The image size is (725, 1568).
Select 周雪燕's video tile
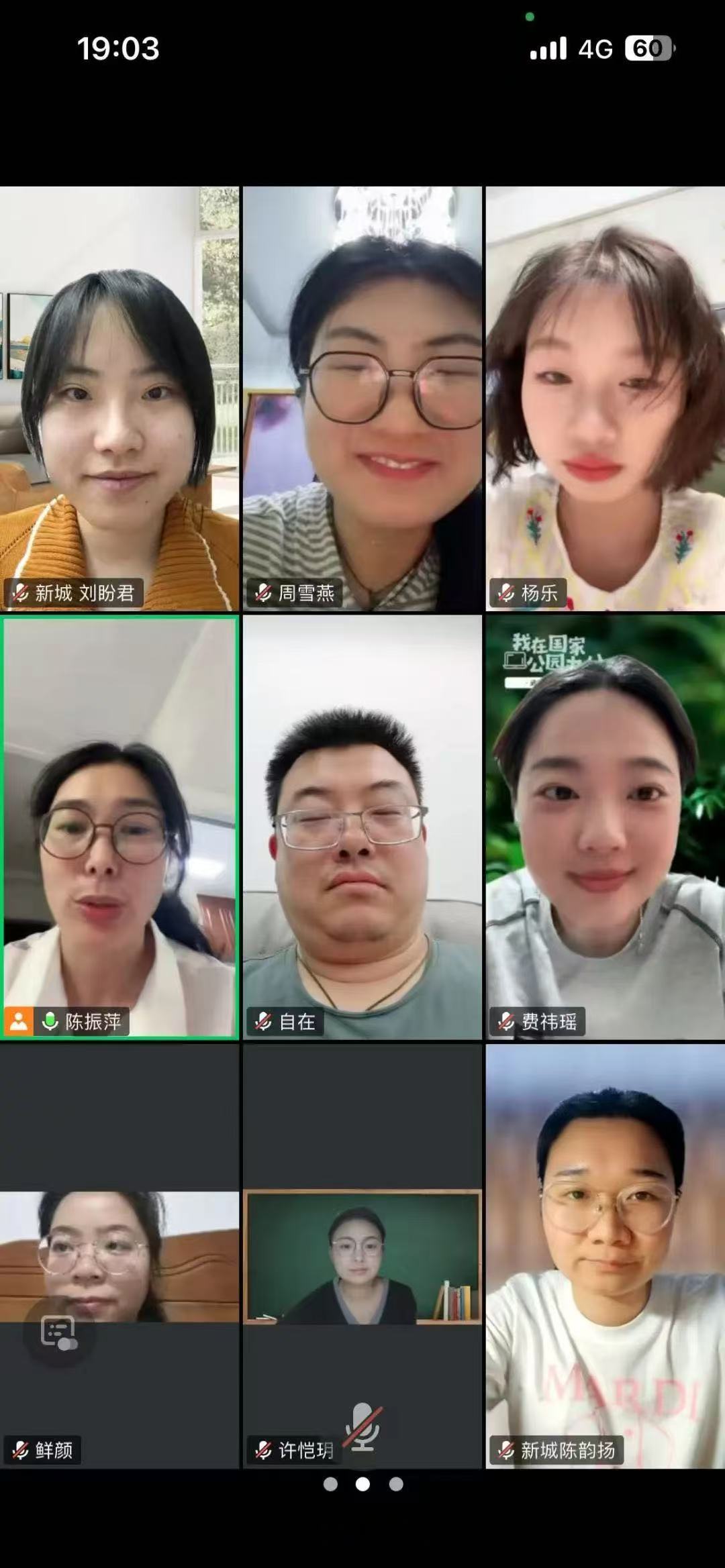pos(362,399)
